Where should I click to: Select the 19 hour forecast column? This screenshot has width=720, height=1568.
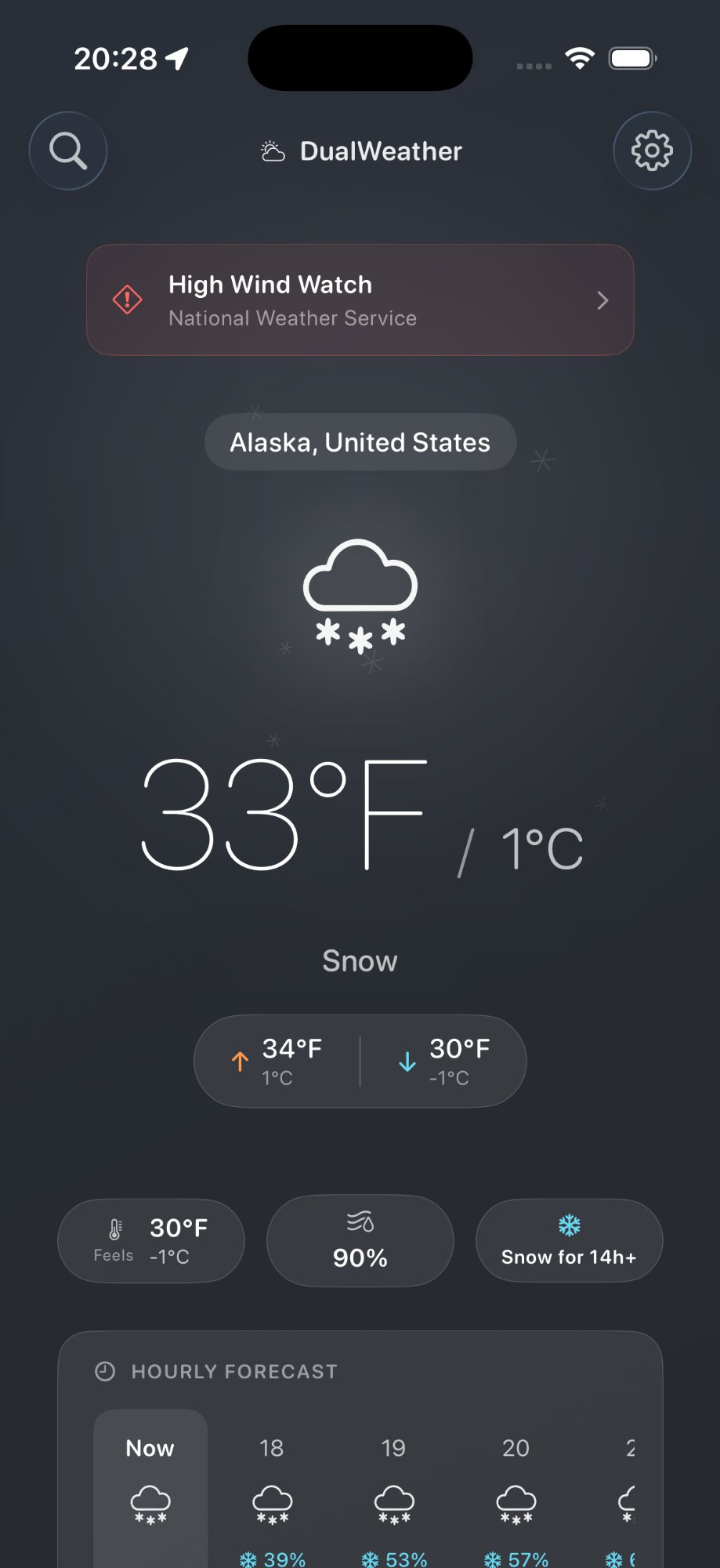click(x=393, y=1490)
